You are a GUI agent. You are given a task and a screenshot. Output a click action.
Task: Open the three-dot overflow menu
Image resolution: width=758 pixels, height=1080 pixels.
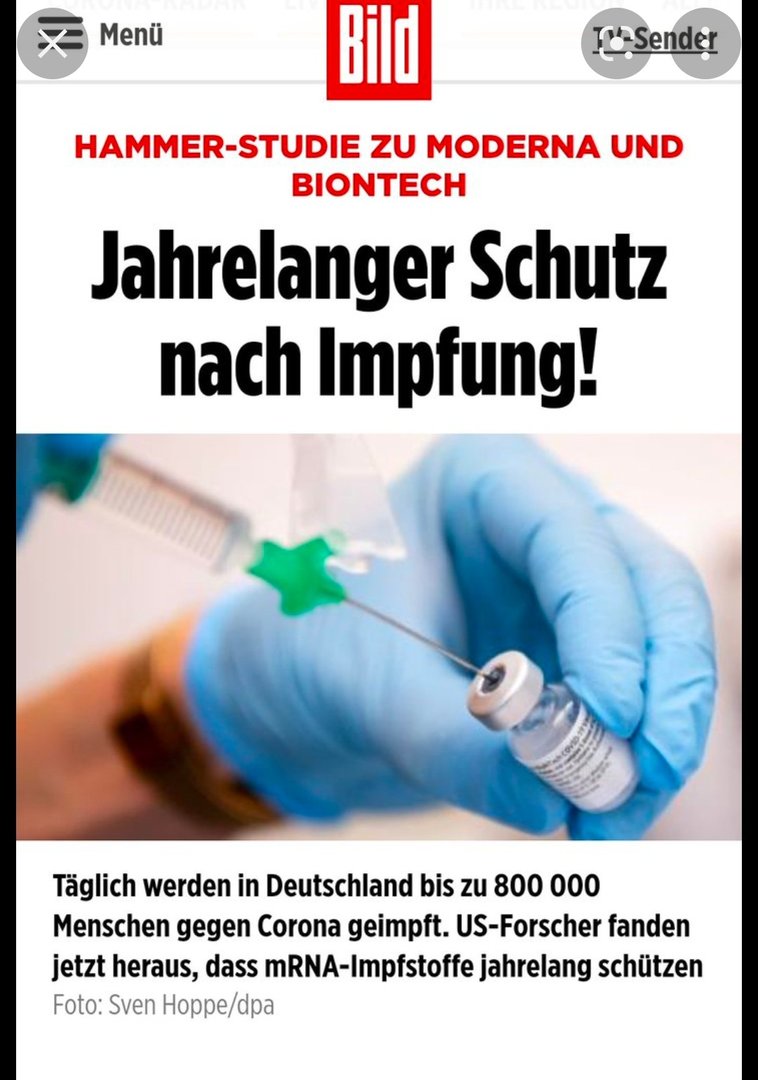(x=705, y=44)
